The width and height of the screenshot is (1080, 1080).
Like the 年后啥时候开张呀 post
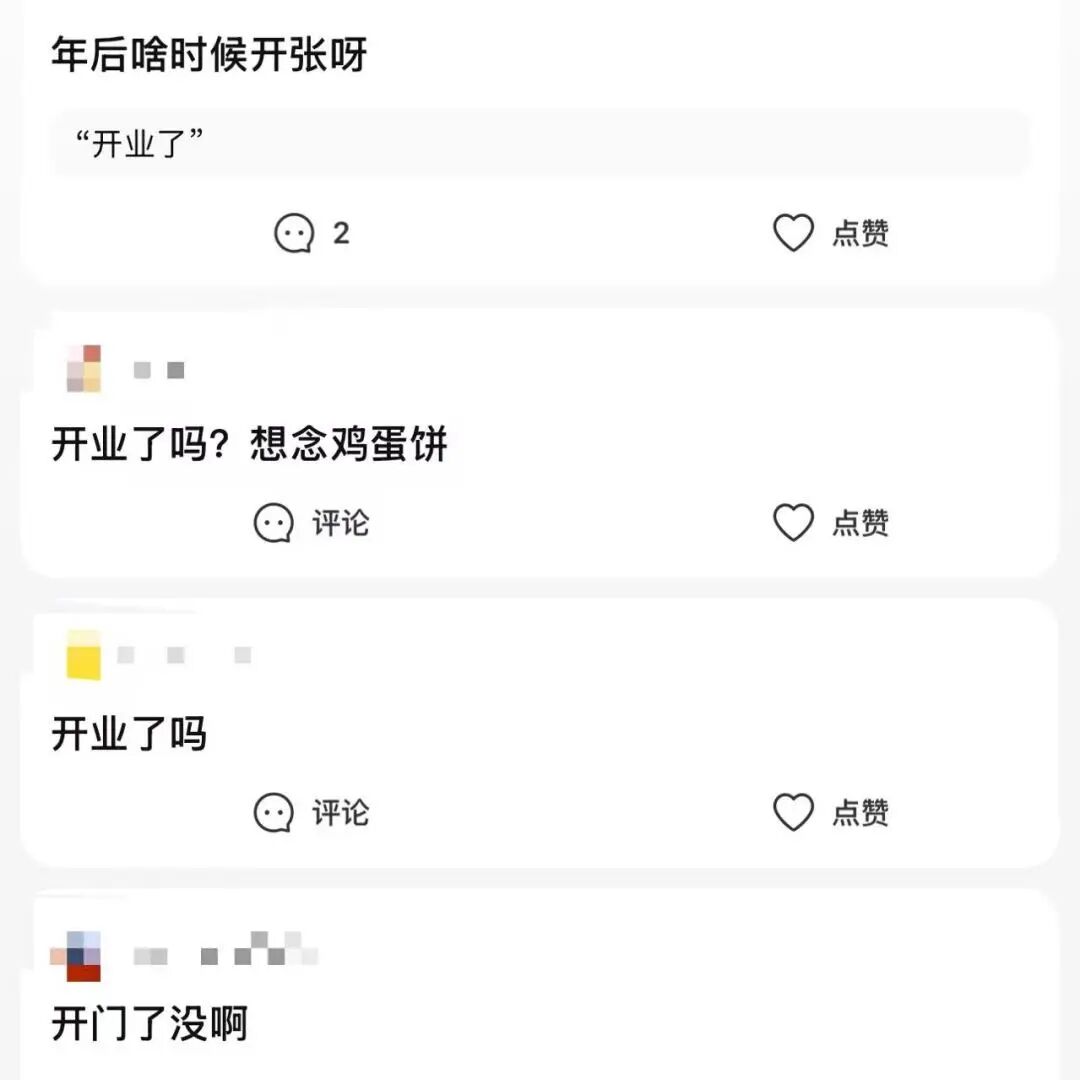pos(830,234)
